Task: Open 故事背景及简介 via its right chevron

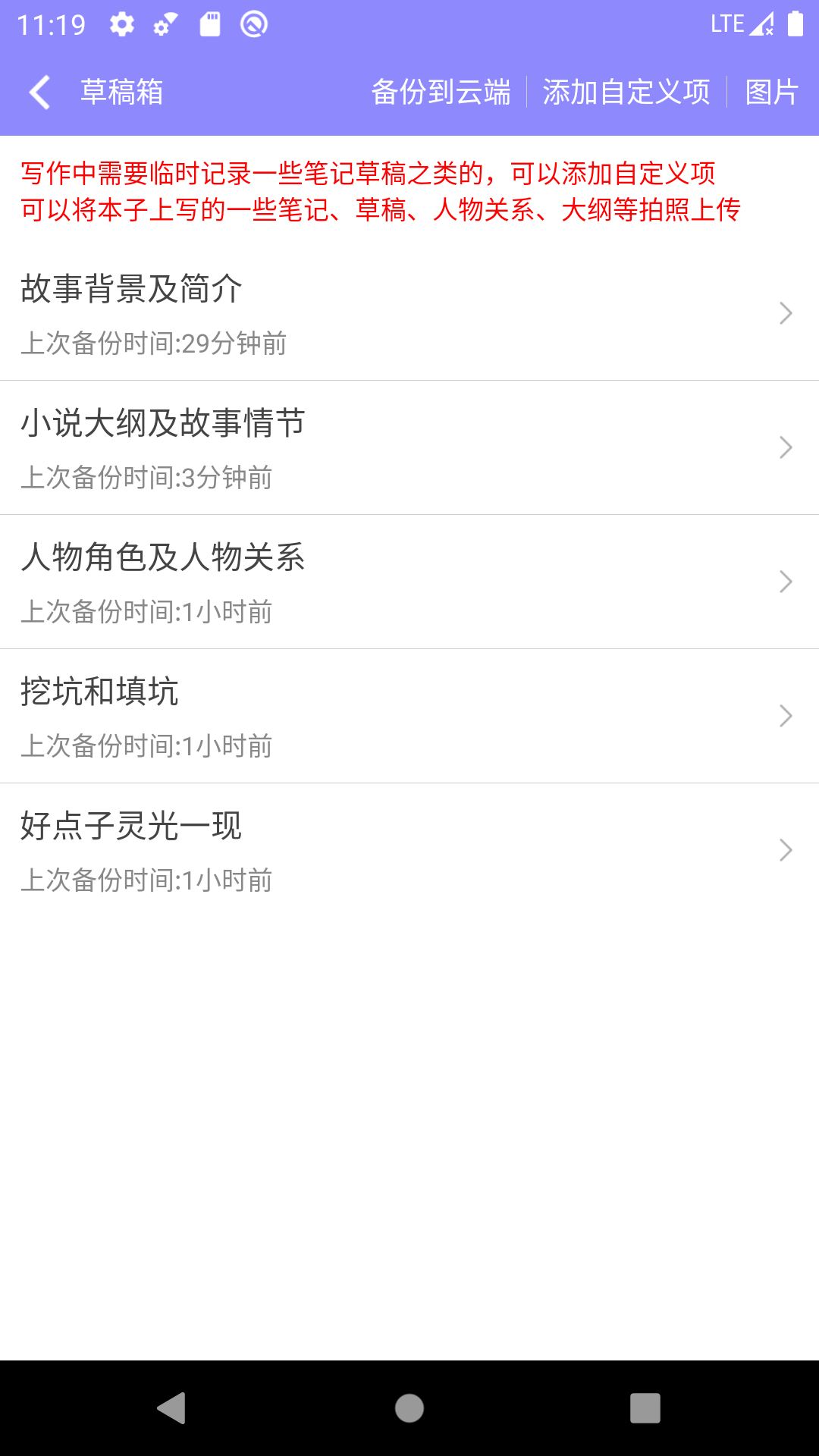Action: click(786, 312)
